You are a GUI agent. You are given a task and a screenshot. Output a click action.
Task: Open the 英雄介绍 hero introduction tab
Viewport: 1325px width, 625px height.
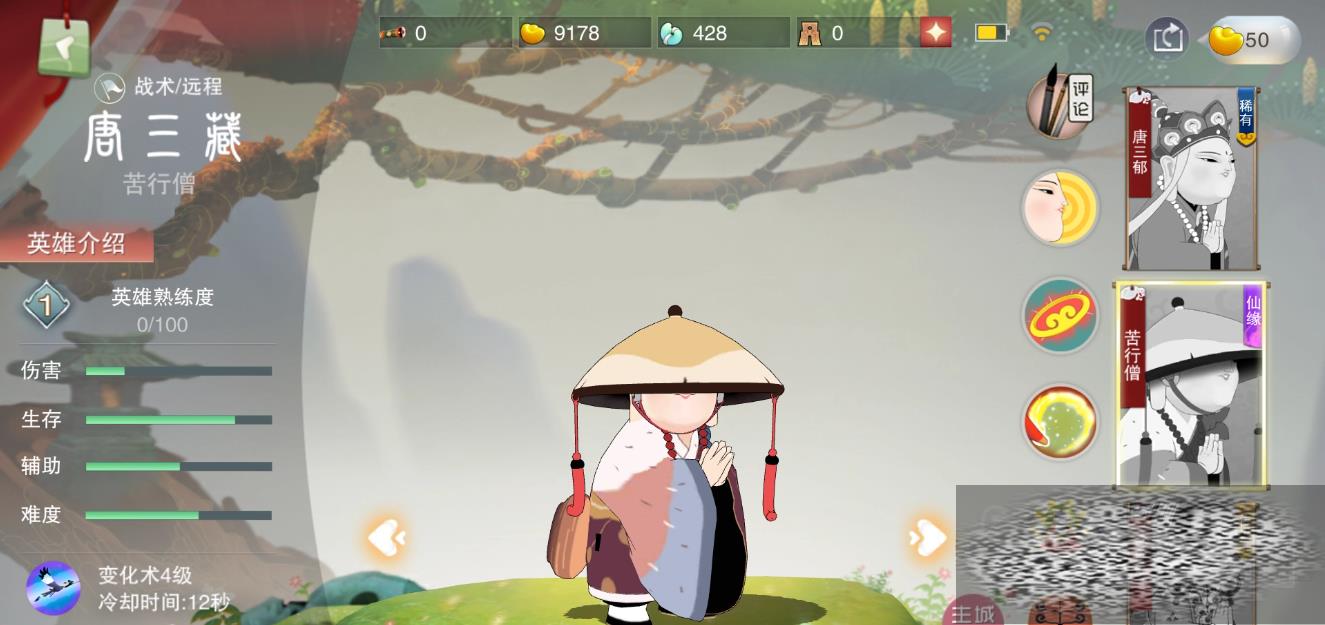click(x=77, y=244)
